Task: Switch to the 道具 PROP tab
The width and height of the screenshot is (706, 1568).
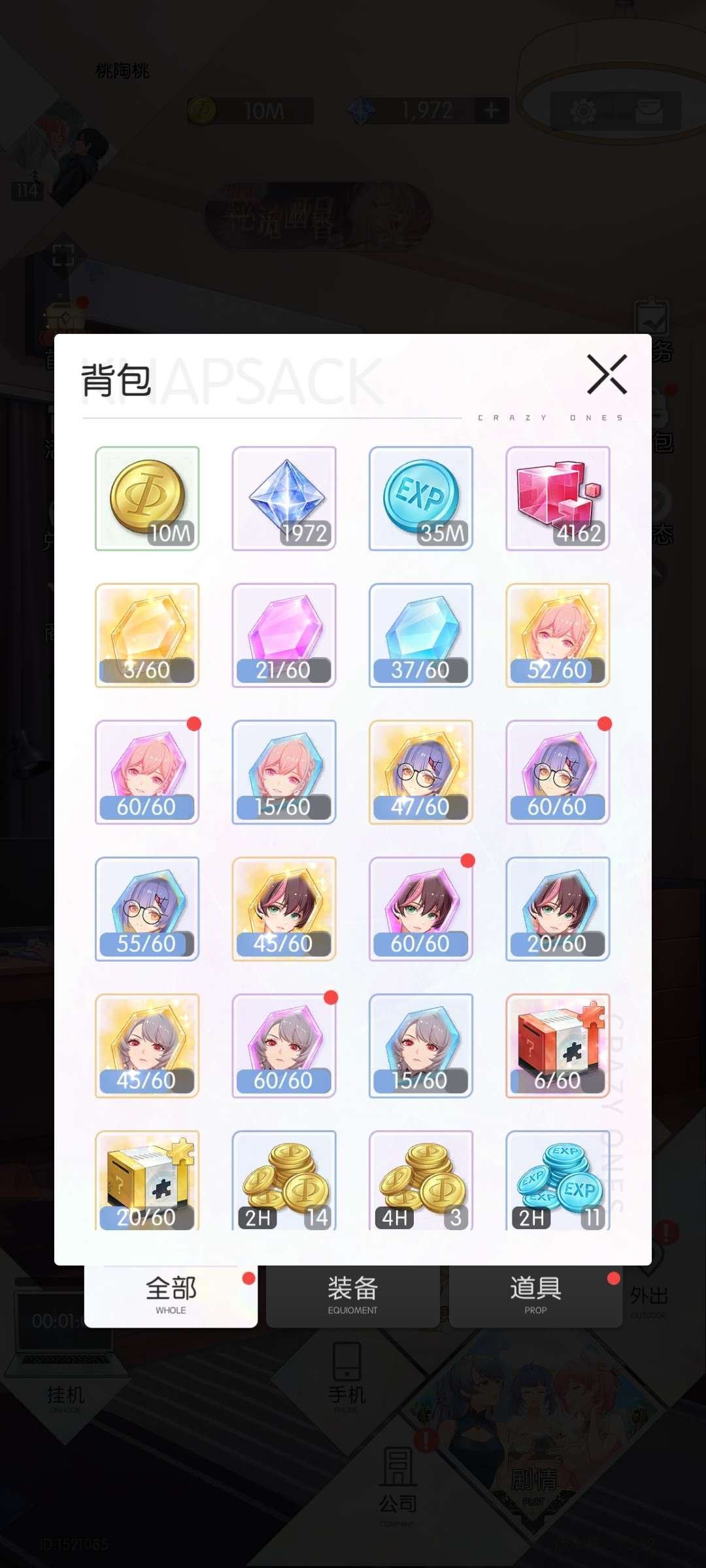Action: 535,1296
